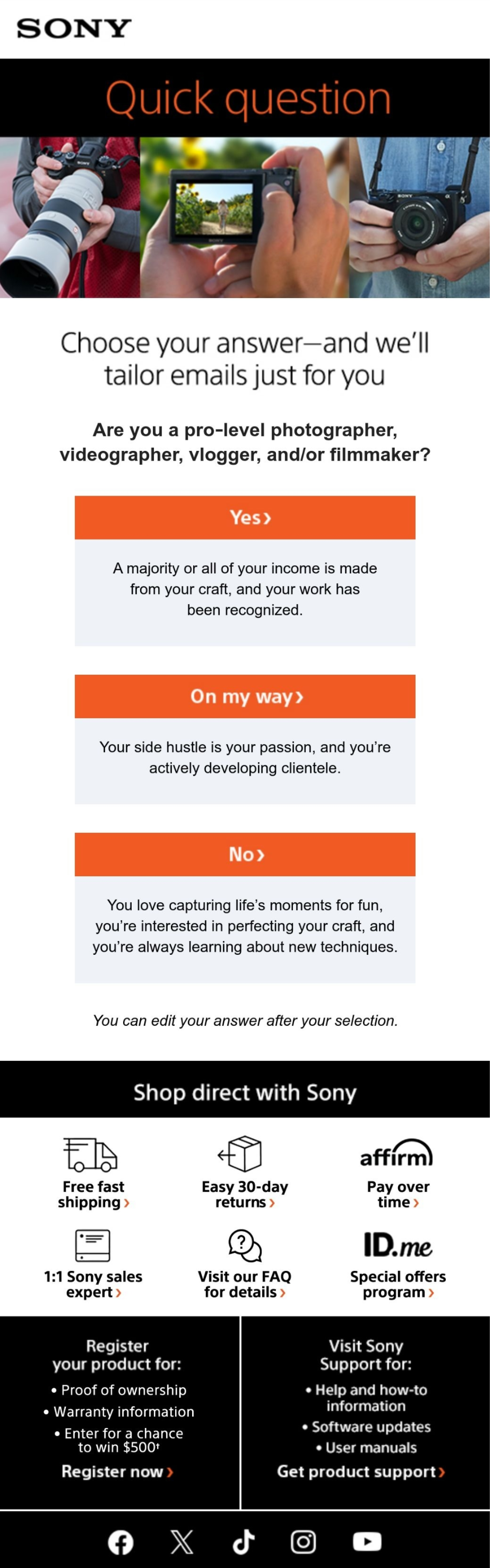Pick the No answer button
The height and width of the screenshot is (1568, 490).
coord(245,855)
